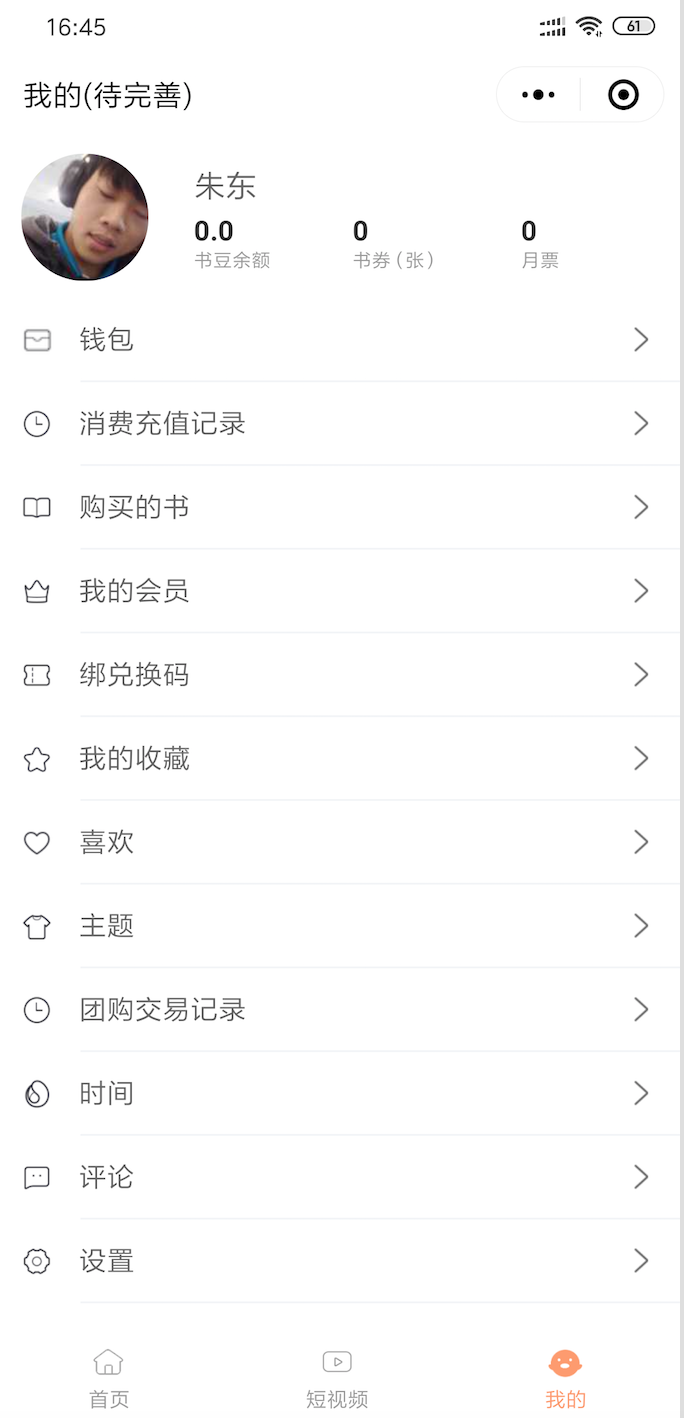Open 消费充值记录 records
The width and height of the screenshot is (684, 1418).
(340, 424)
